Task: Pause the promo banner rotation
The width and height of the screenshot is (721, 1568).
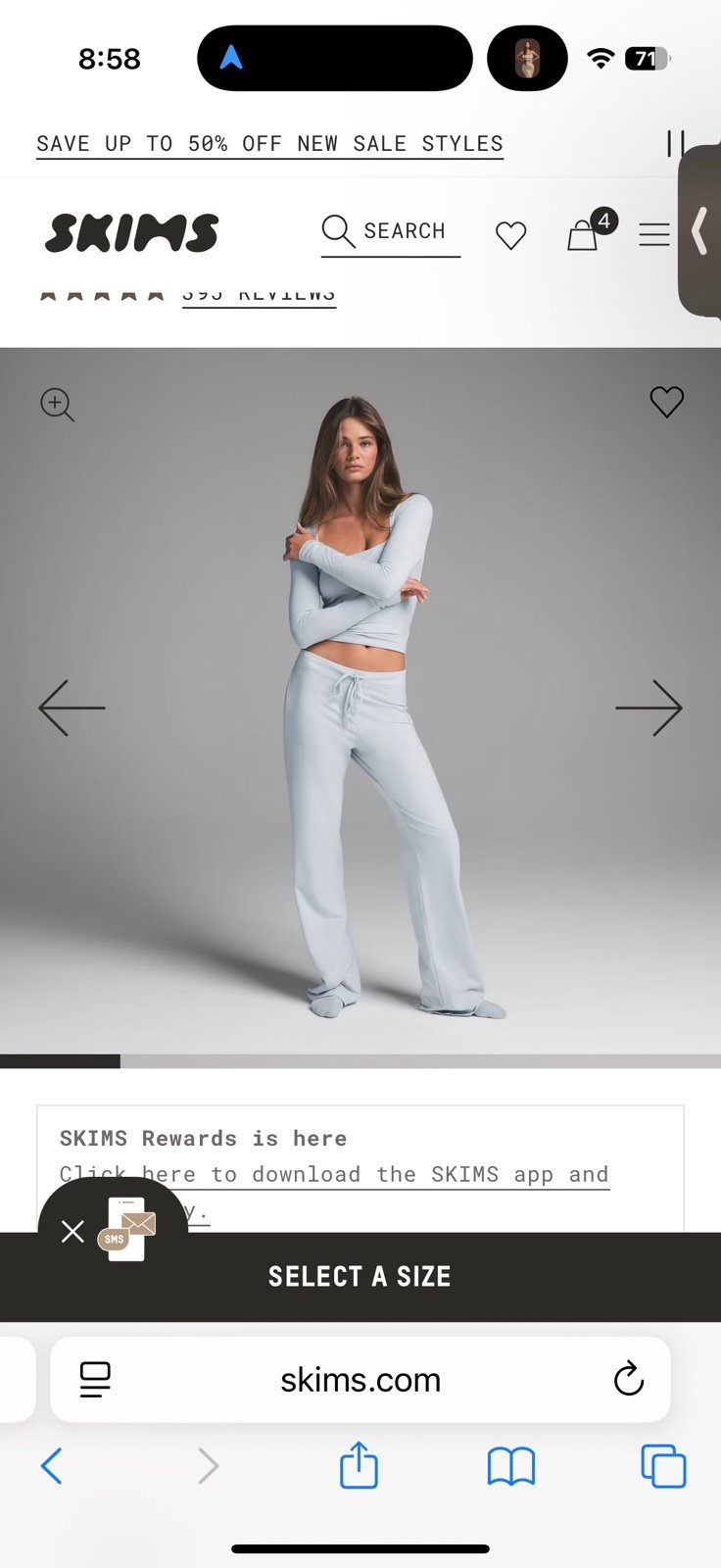Action: coord(675,144)
